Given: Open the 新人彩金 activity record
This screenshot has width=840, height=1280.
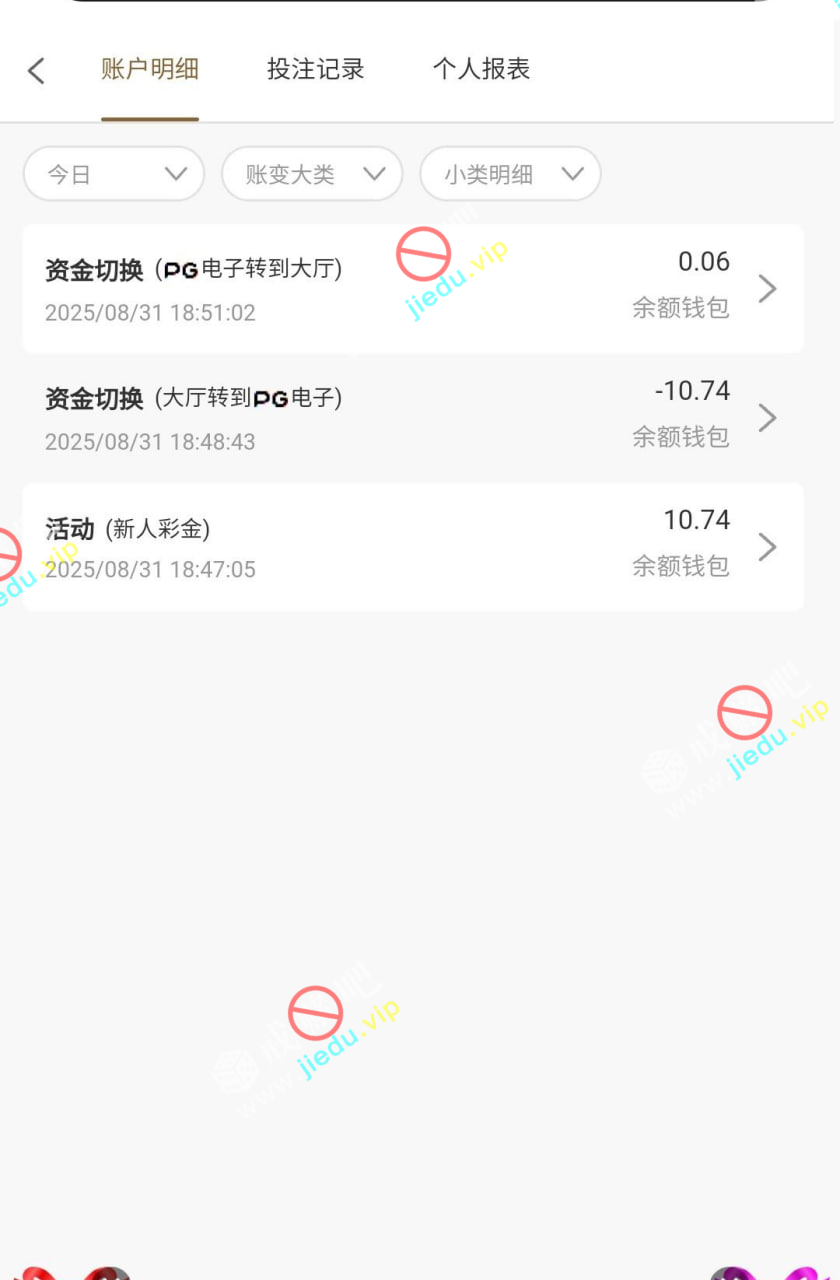Looking at the screenshot, I should (x=412, y=547).
